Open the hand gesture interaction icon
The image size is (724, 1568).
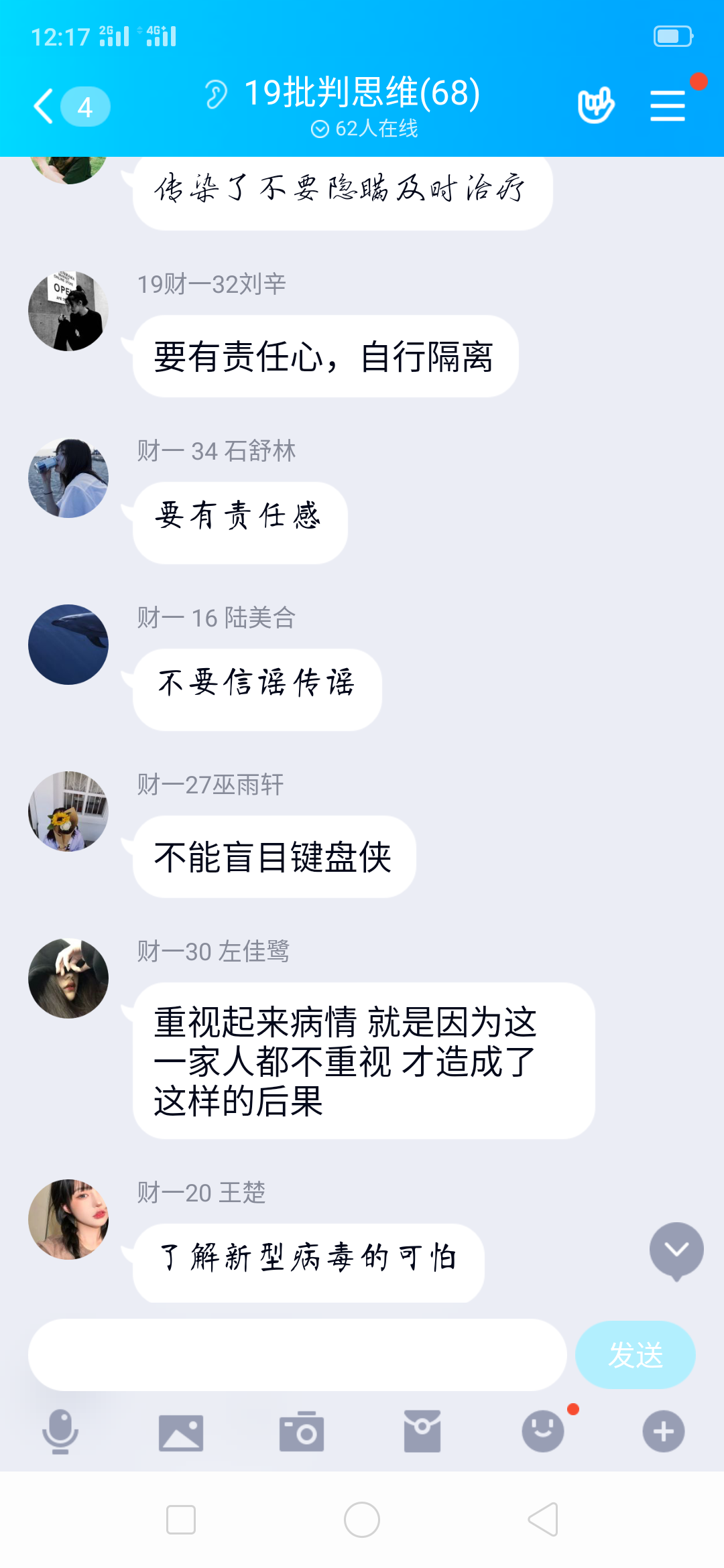(x=595, y=105)
